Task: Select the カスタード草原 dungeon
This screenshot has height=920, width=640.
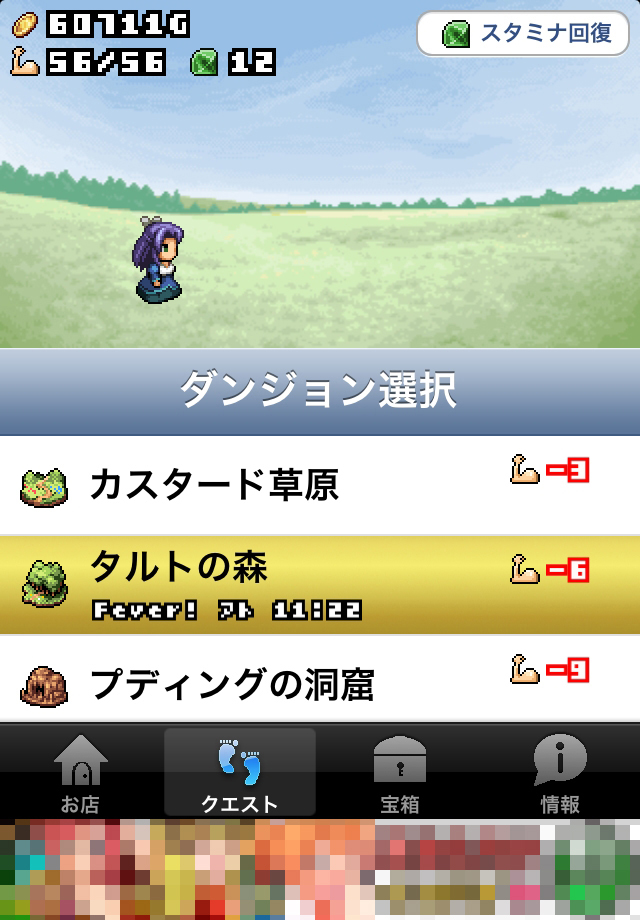Action: click(320, 485)
